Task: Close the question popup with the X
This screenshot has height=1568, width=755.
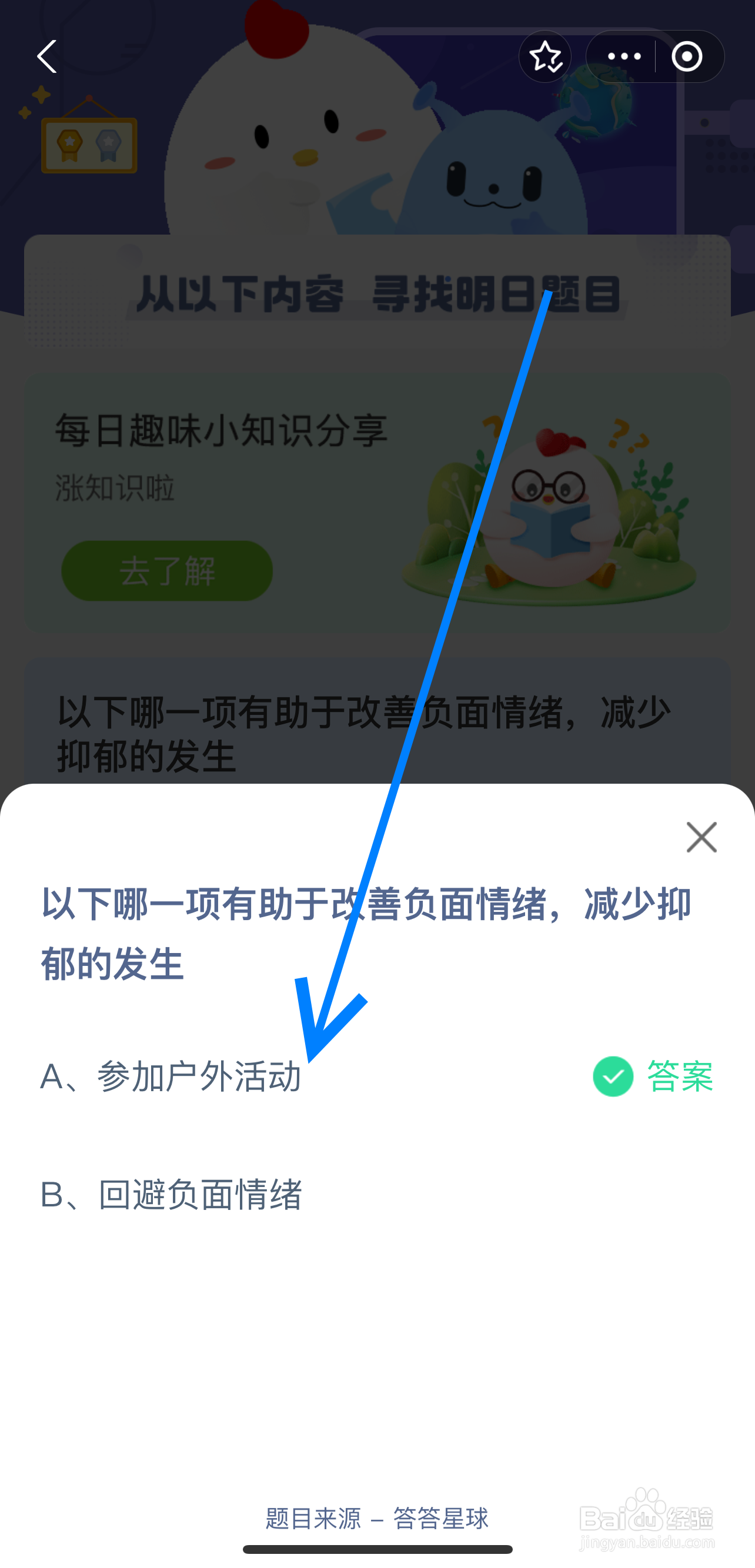Action: tap(701, 837)
